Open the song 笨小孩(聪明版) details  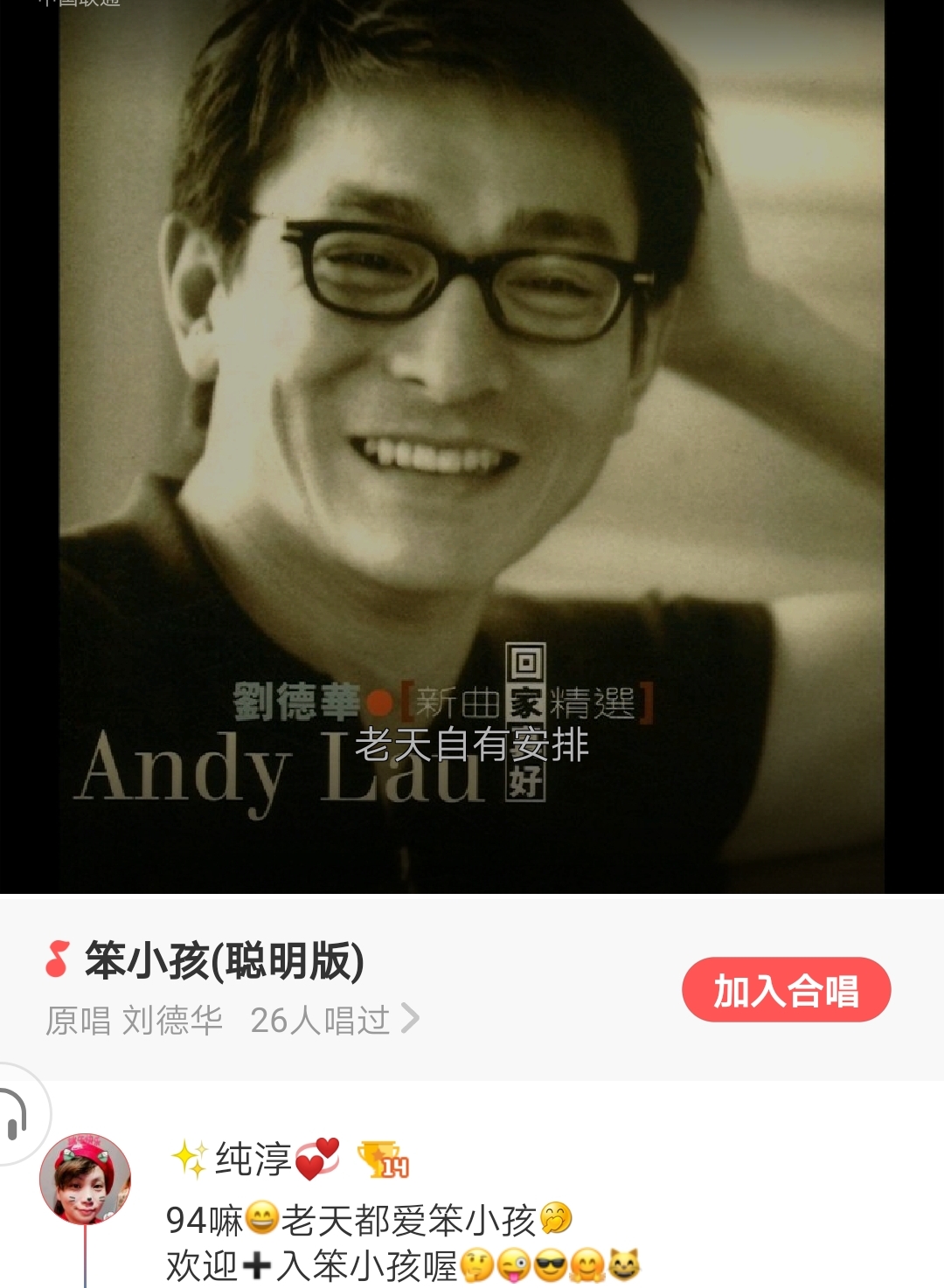point(224,961)
